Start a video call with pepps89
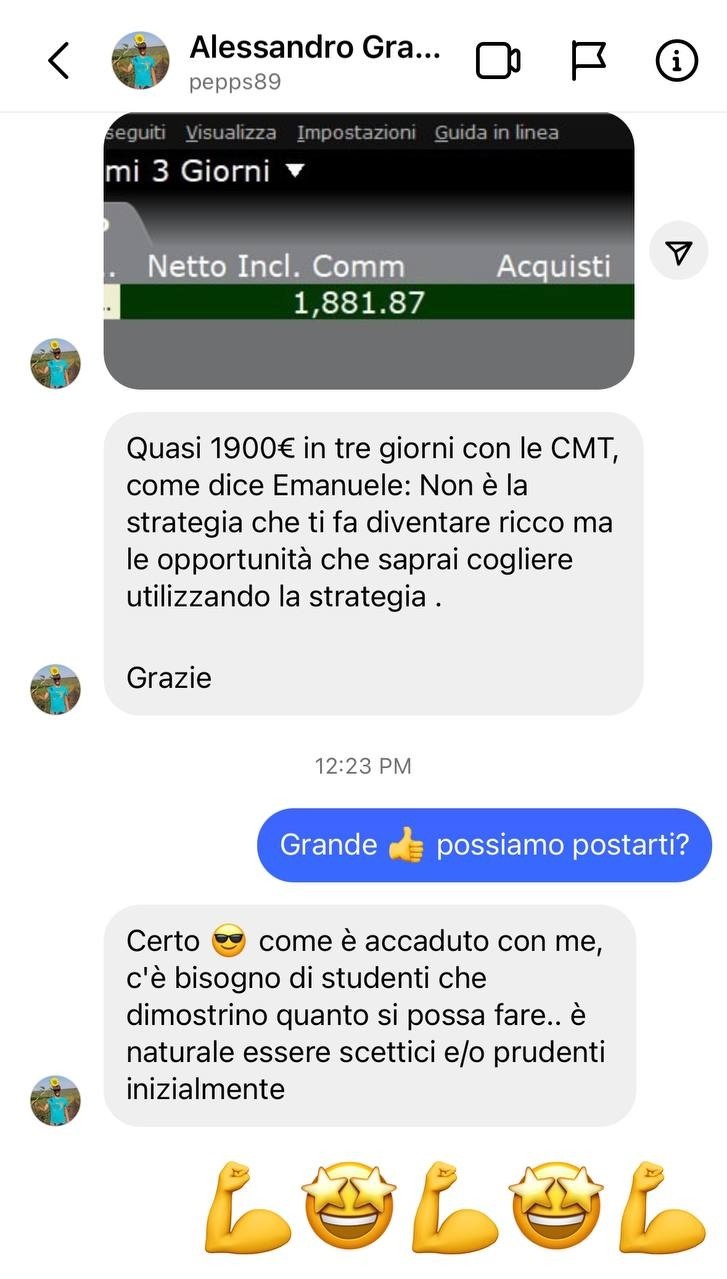This screenshot has height=1279, width=727. (497, 61)
